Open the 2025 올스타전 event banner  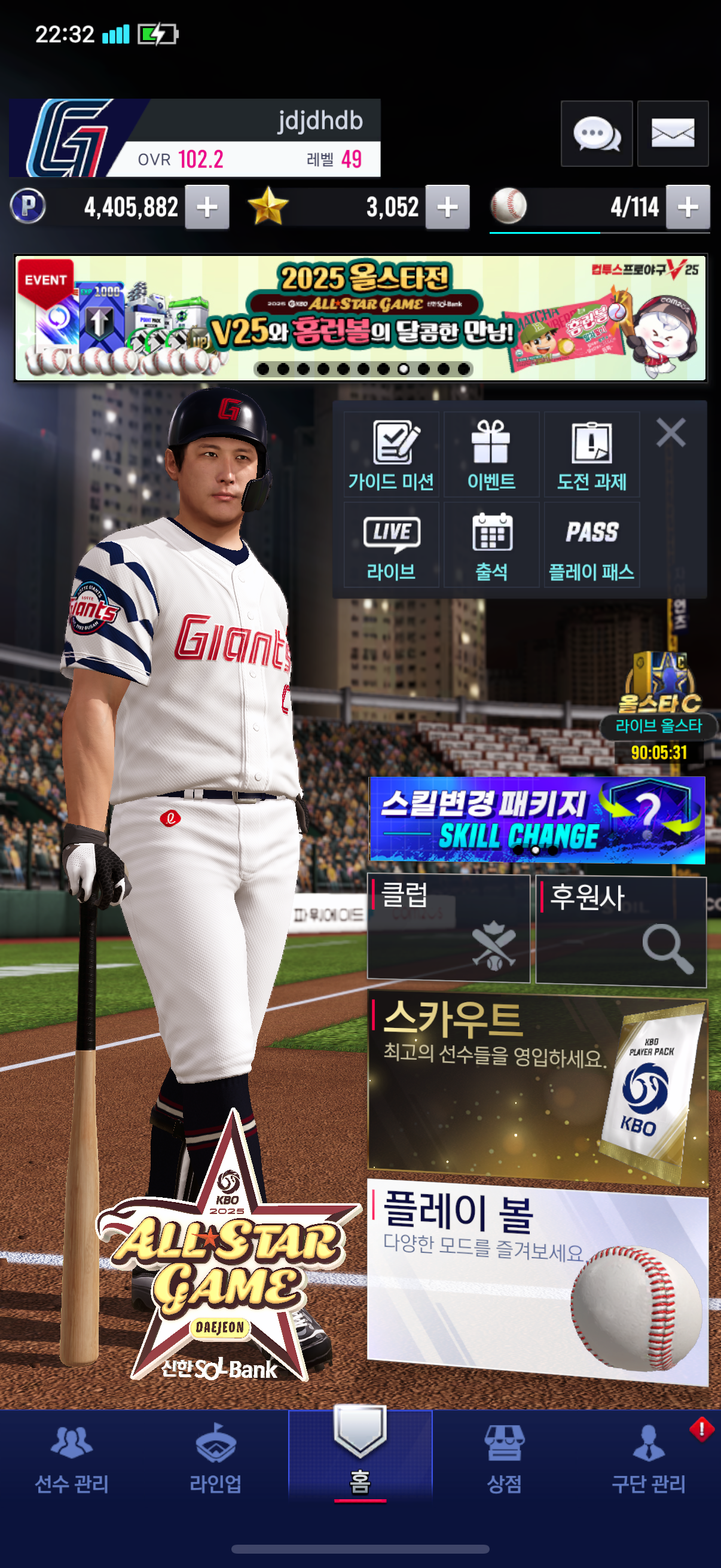click(360, 318)
